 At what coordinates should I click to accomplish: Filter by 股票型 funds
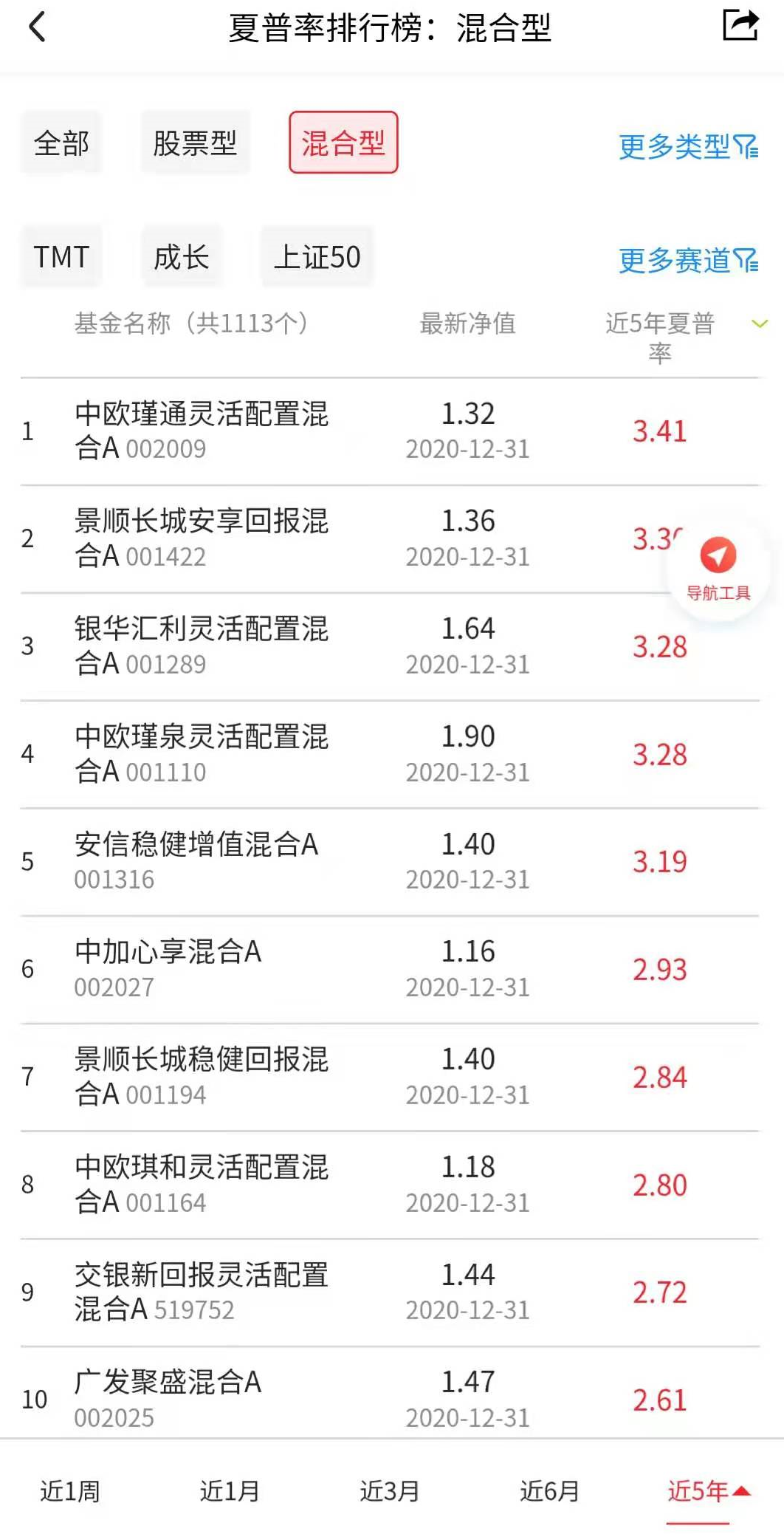(195, 143)
